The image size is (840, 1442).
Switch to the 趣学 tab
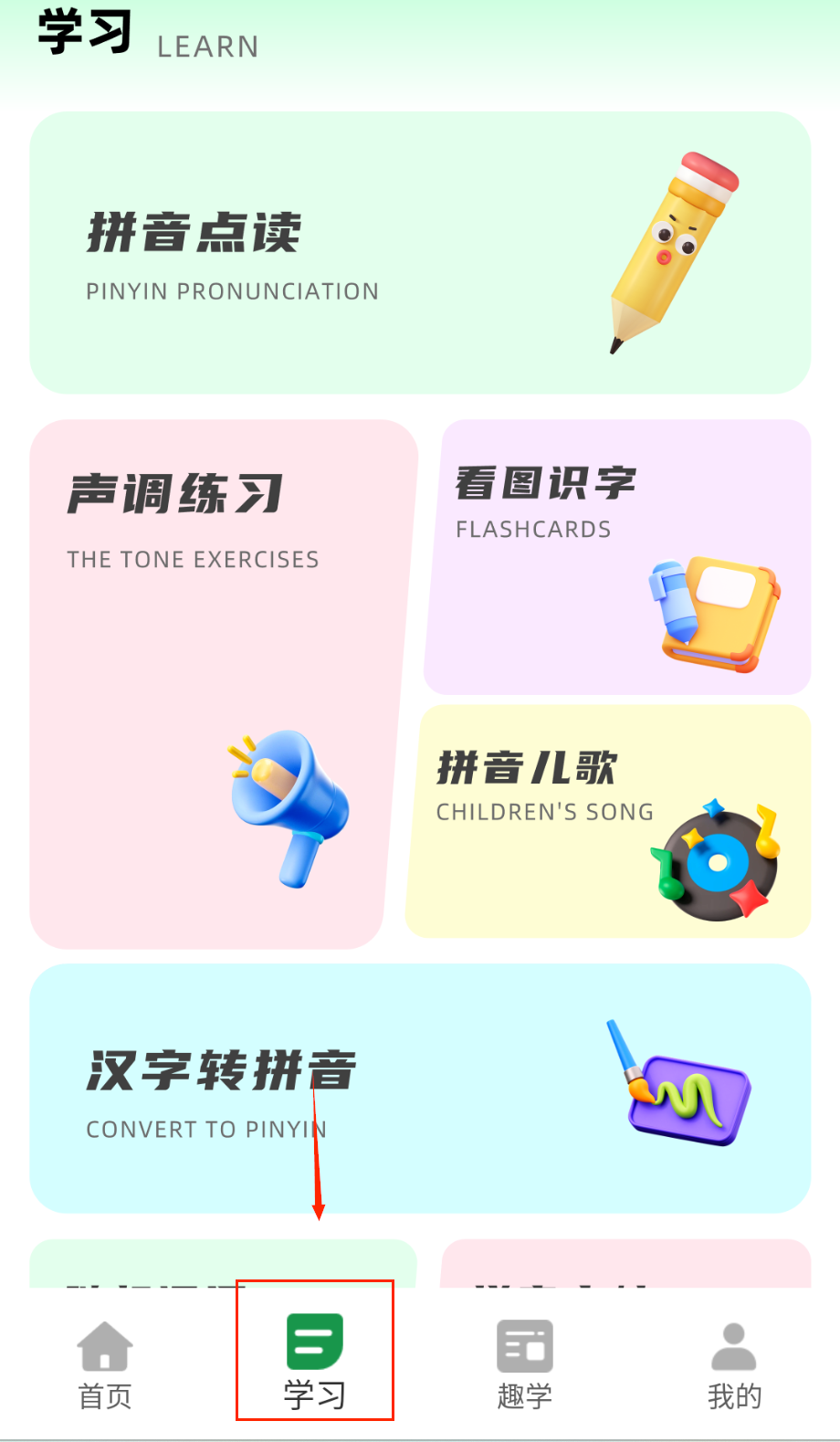click(x=525, y=1364)
